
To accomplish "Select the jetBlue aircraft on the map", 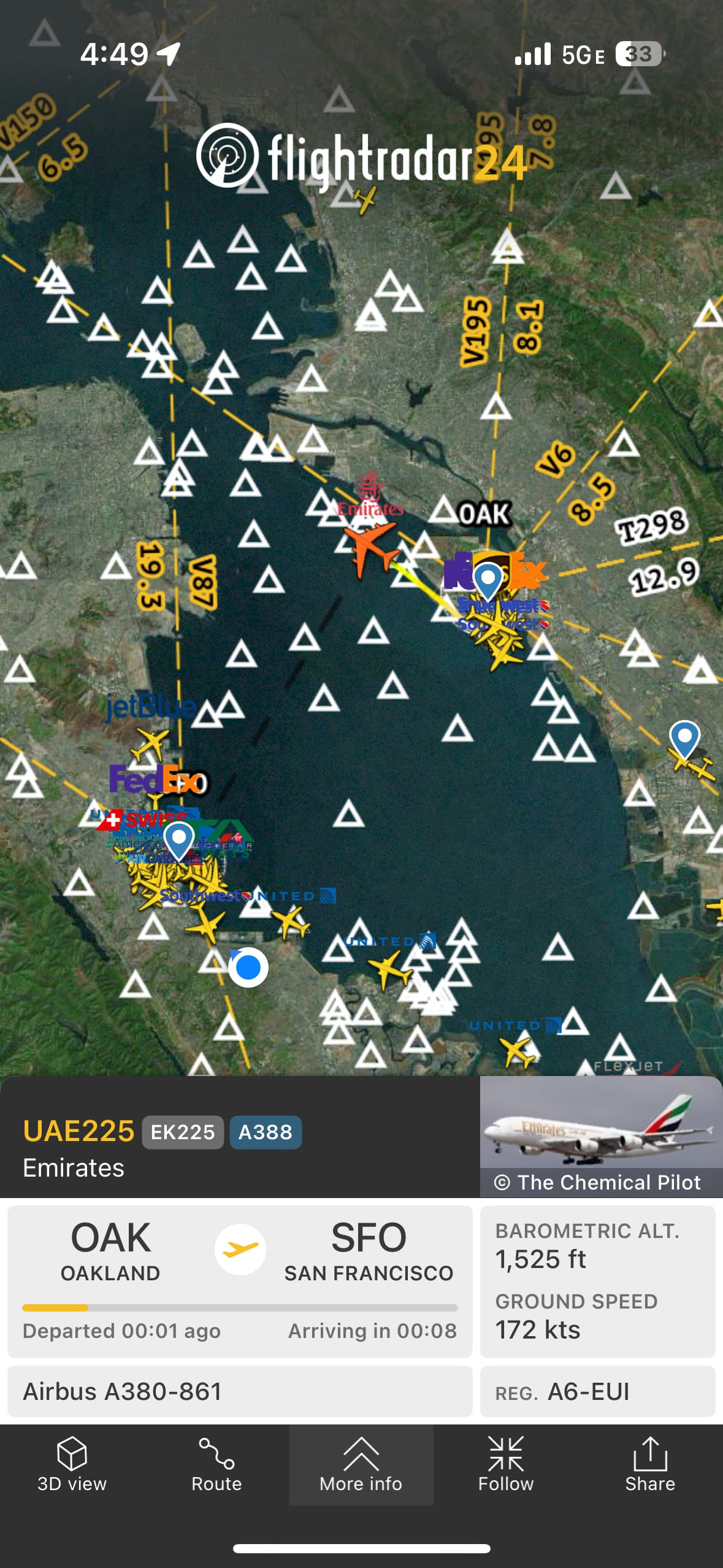I will (150, 742).
